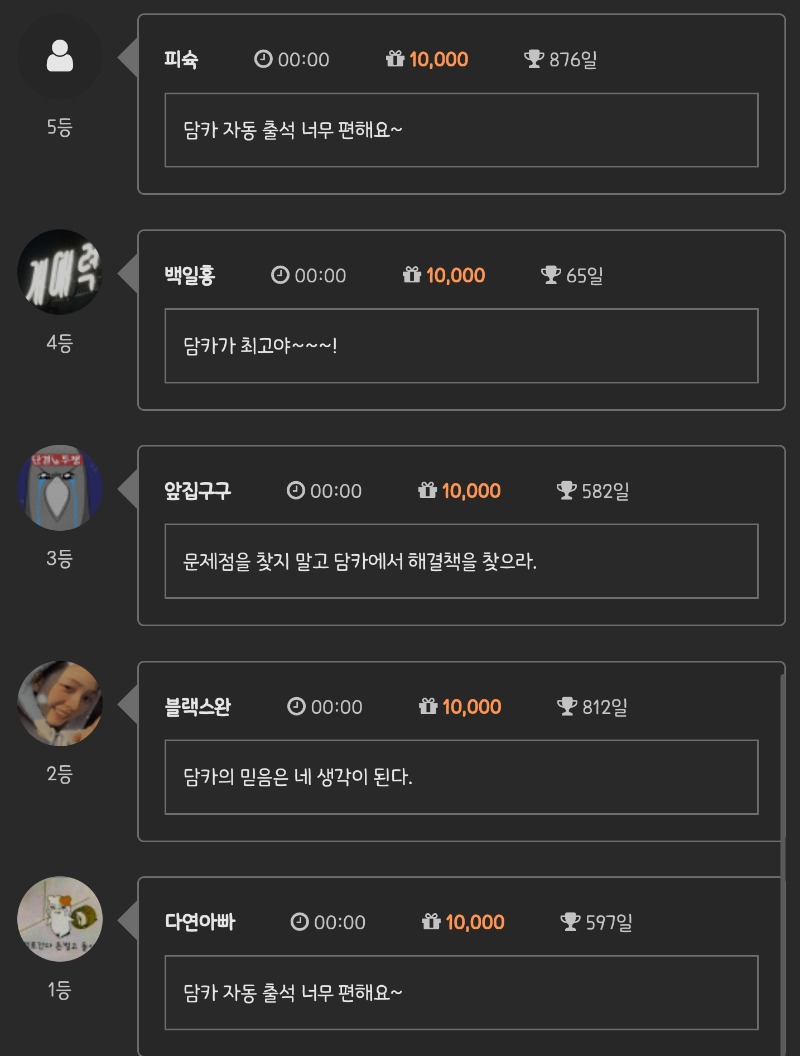Open 피숙's user profile name

(x=181, y=59)
